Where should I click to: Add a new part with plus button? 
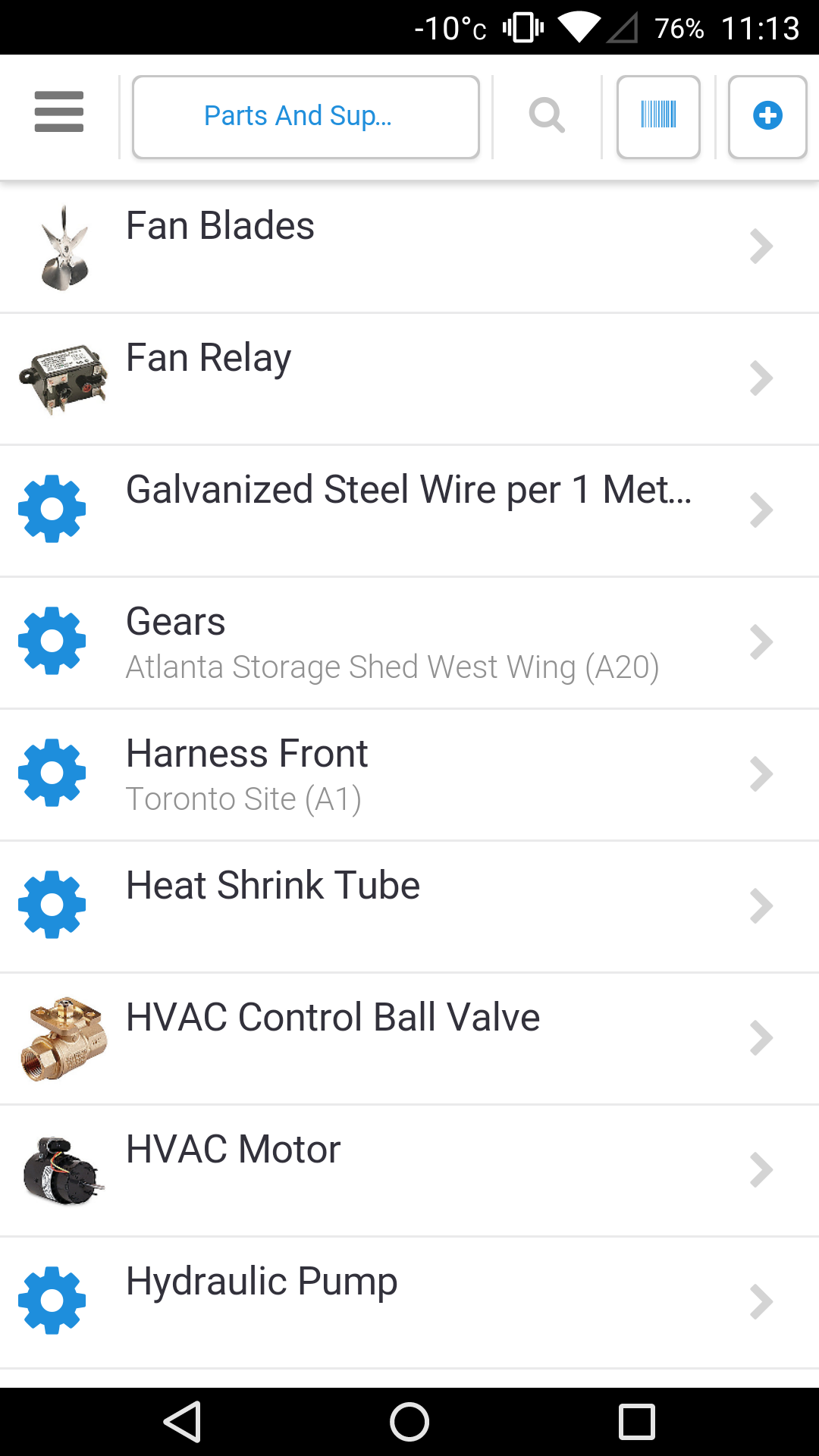767,117
